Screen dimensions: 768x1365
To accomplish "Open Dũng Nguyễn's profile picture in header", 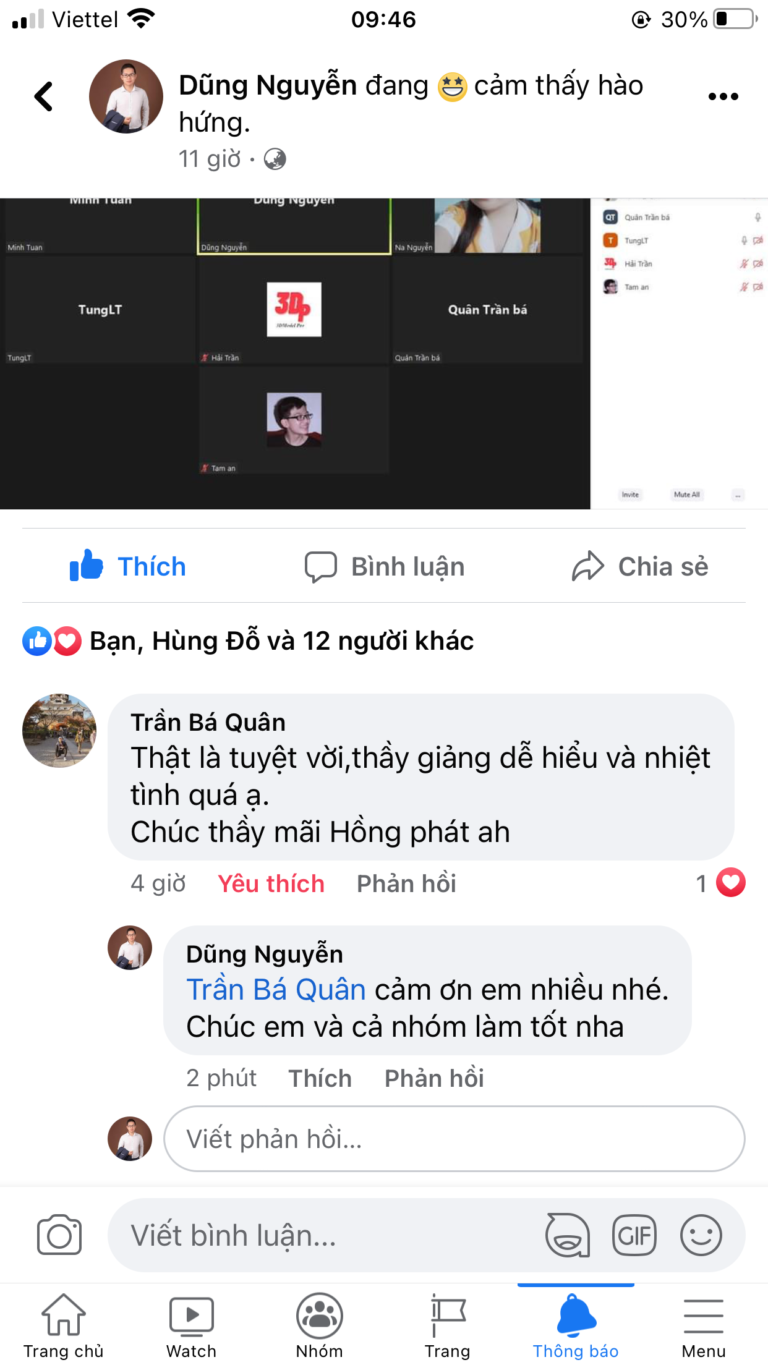I will tap(126, 96).
